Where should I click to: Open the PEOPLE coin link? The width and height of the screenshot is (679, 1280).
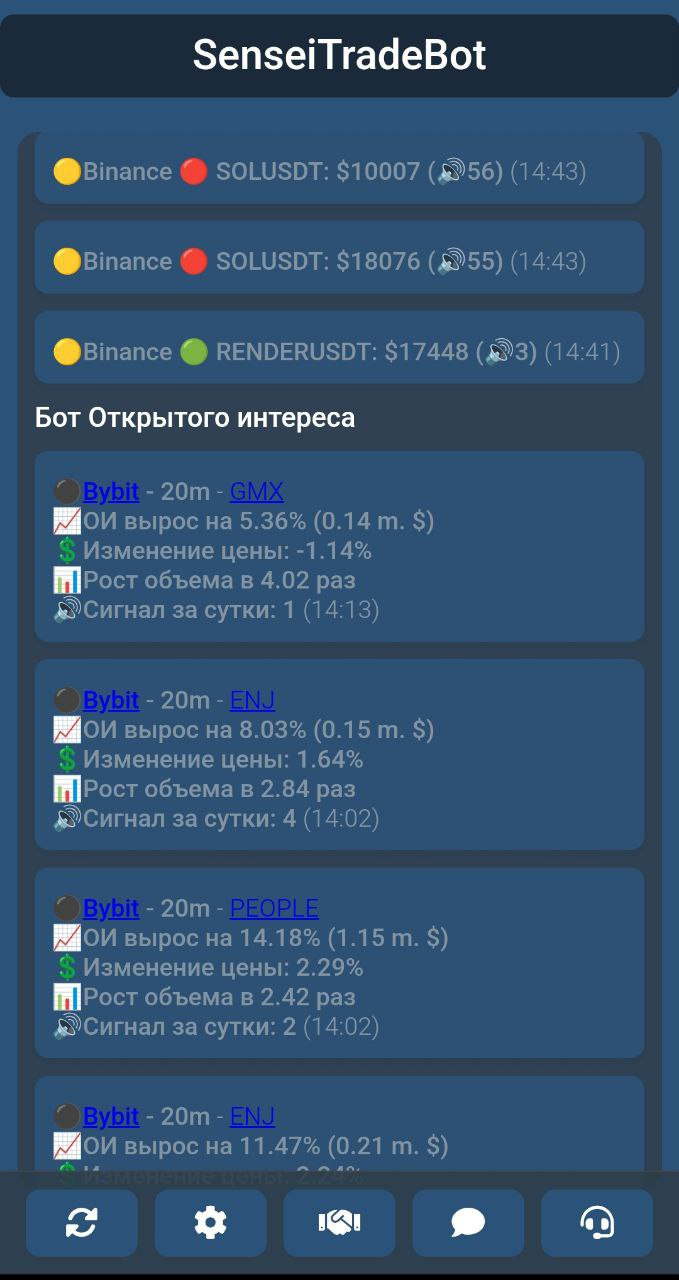pyautogui.click(x=274, y=908)
